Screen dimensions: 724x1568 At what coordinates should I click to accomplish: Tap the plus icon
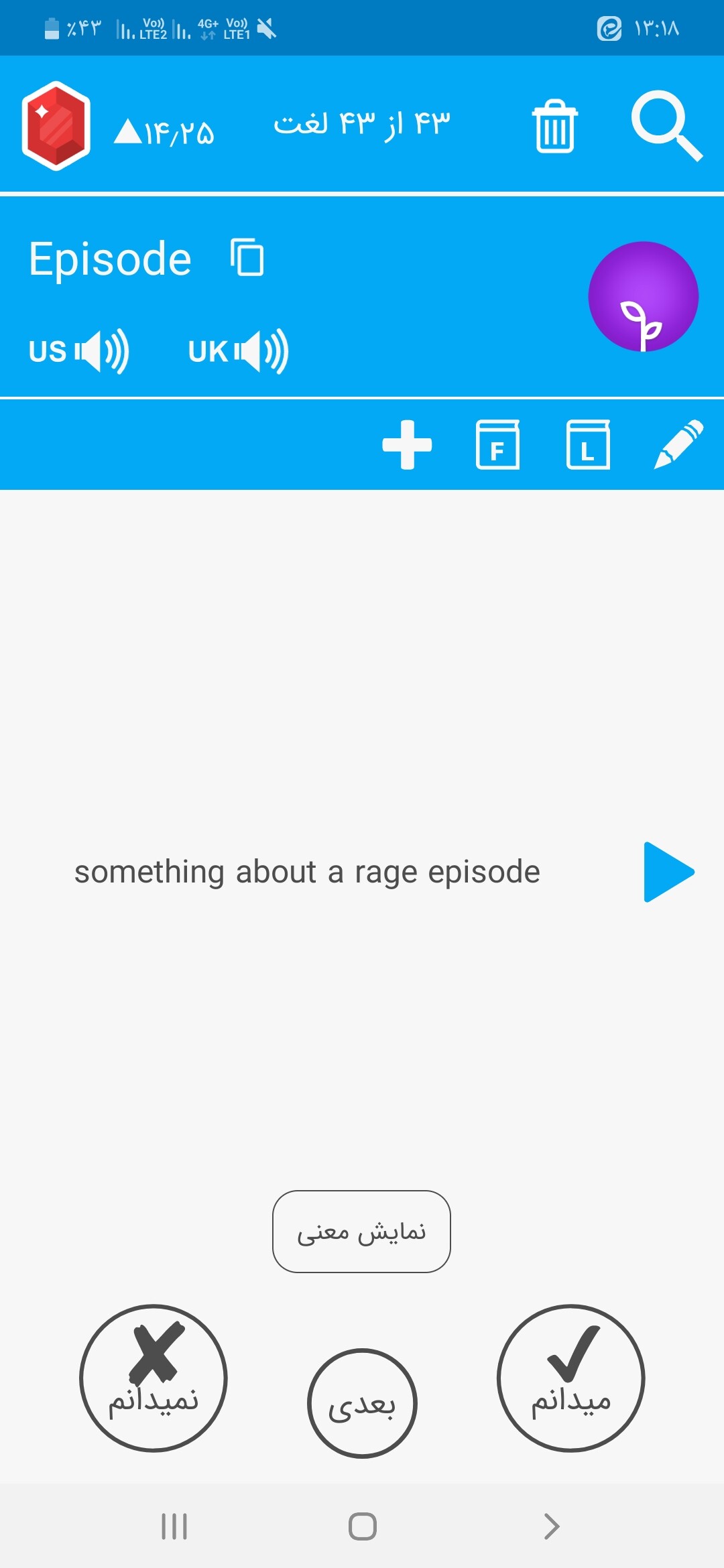pos(407,445)
